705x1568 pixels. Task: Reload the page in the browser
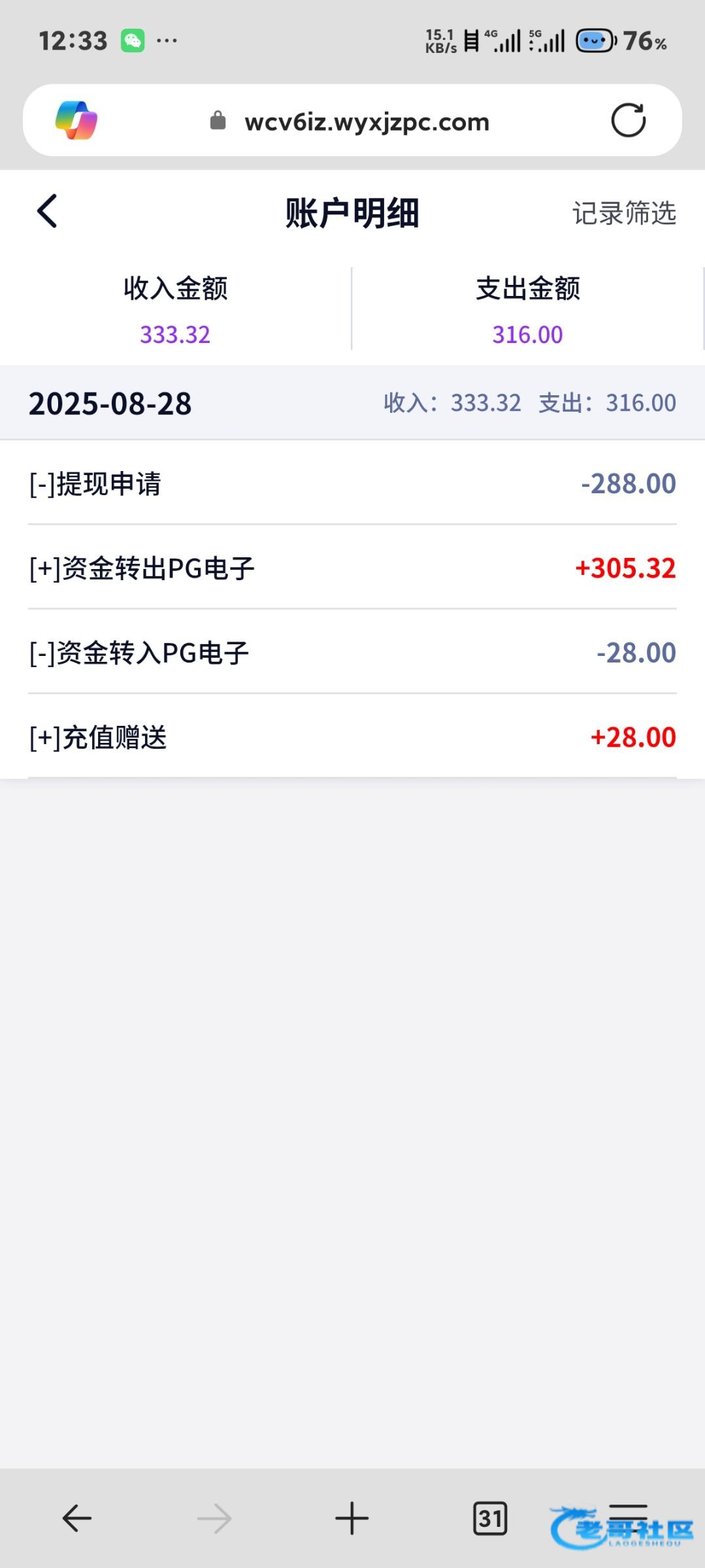628,121
